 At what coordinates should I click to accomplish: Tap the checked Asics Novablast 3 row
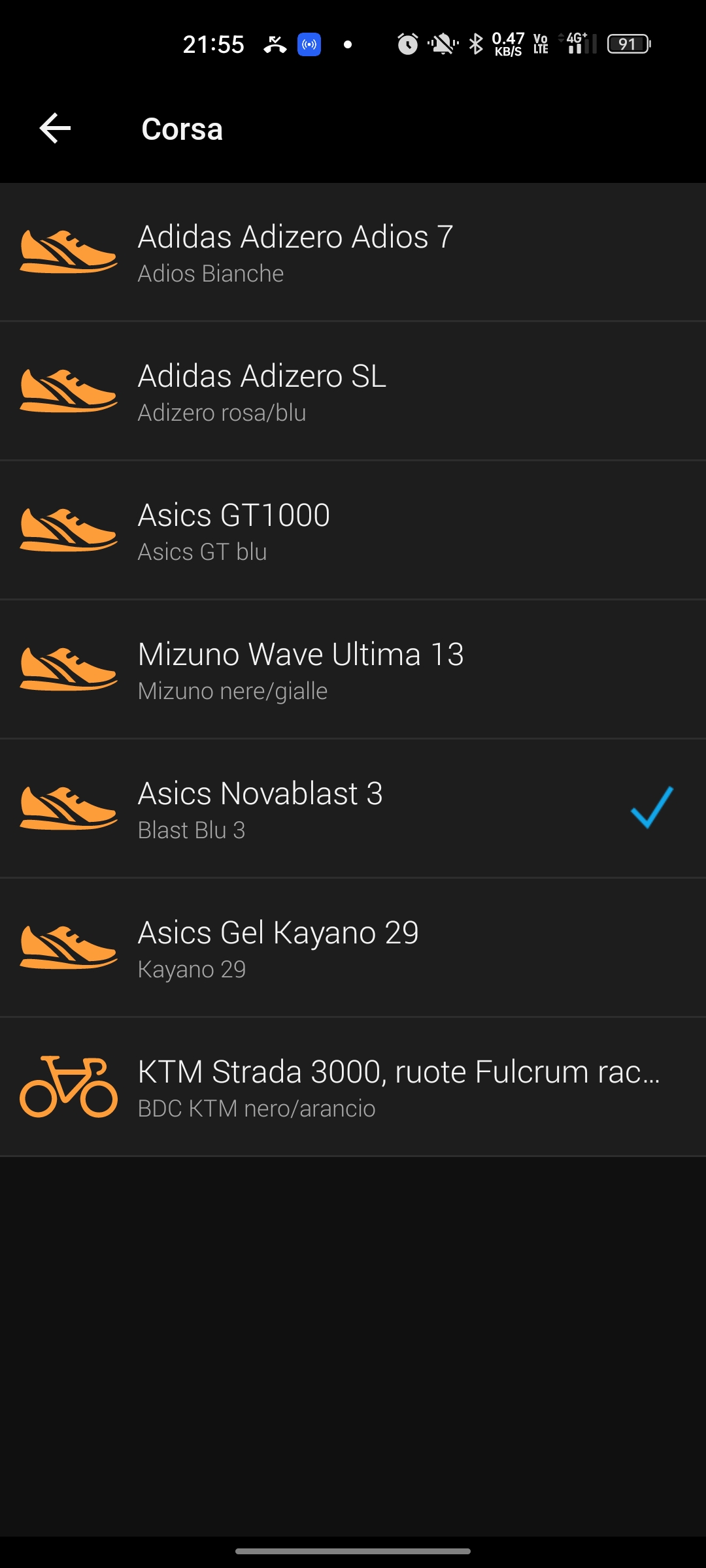pyautogui.click(x=353, y=809)
